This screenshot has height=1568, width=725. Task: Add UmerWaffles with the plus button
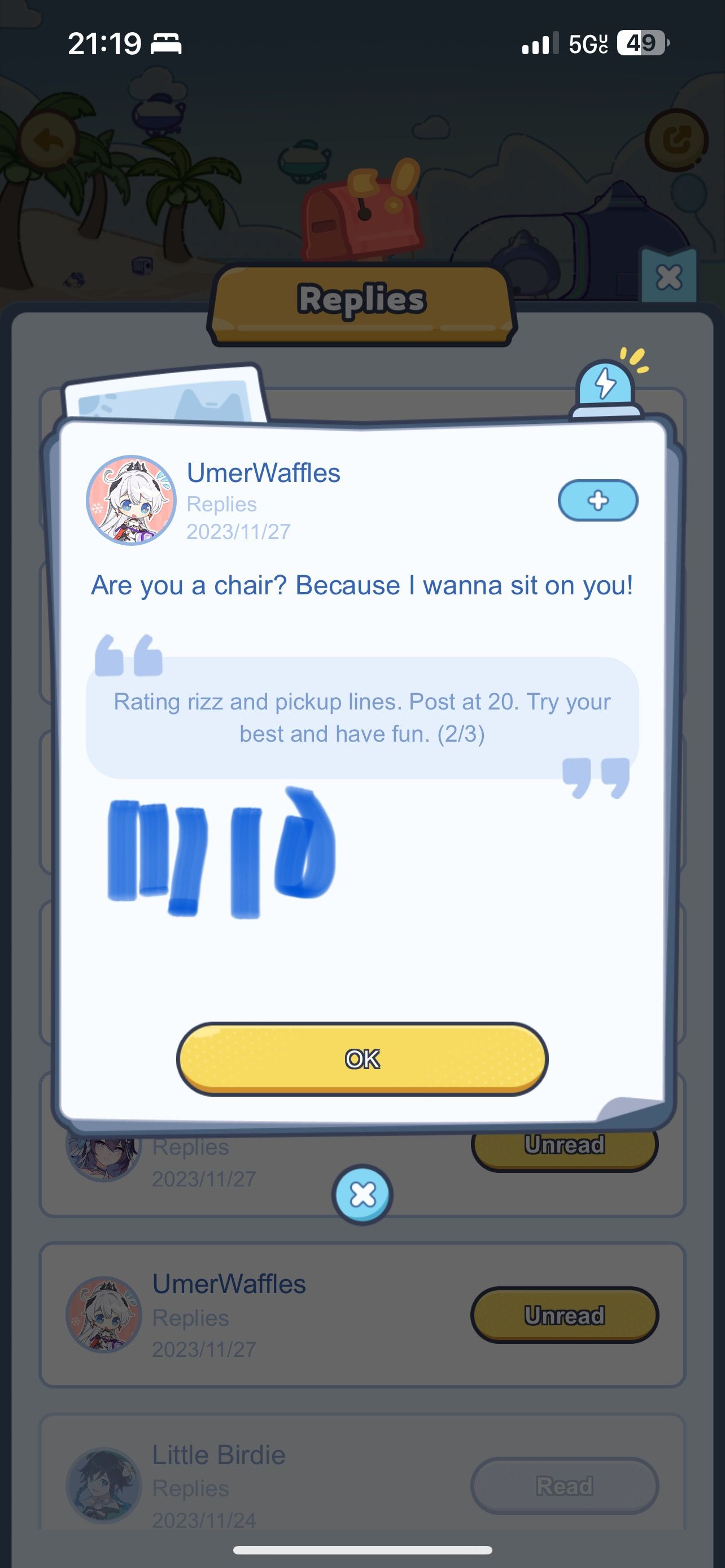598,500
